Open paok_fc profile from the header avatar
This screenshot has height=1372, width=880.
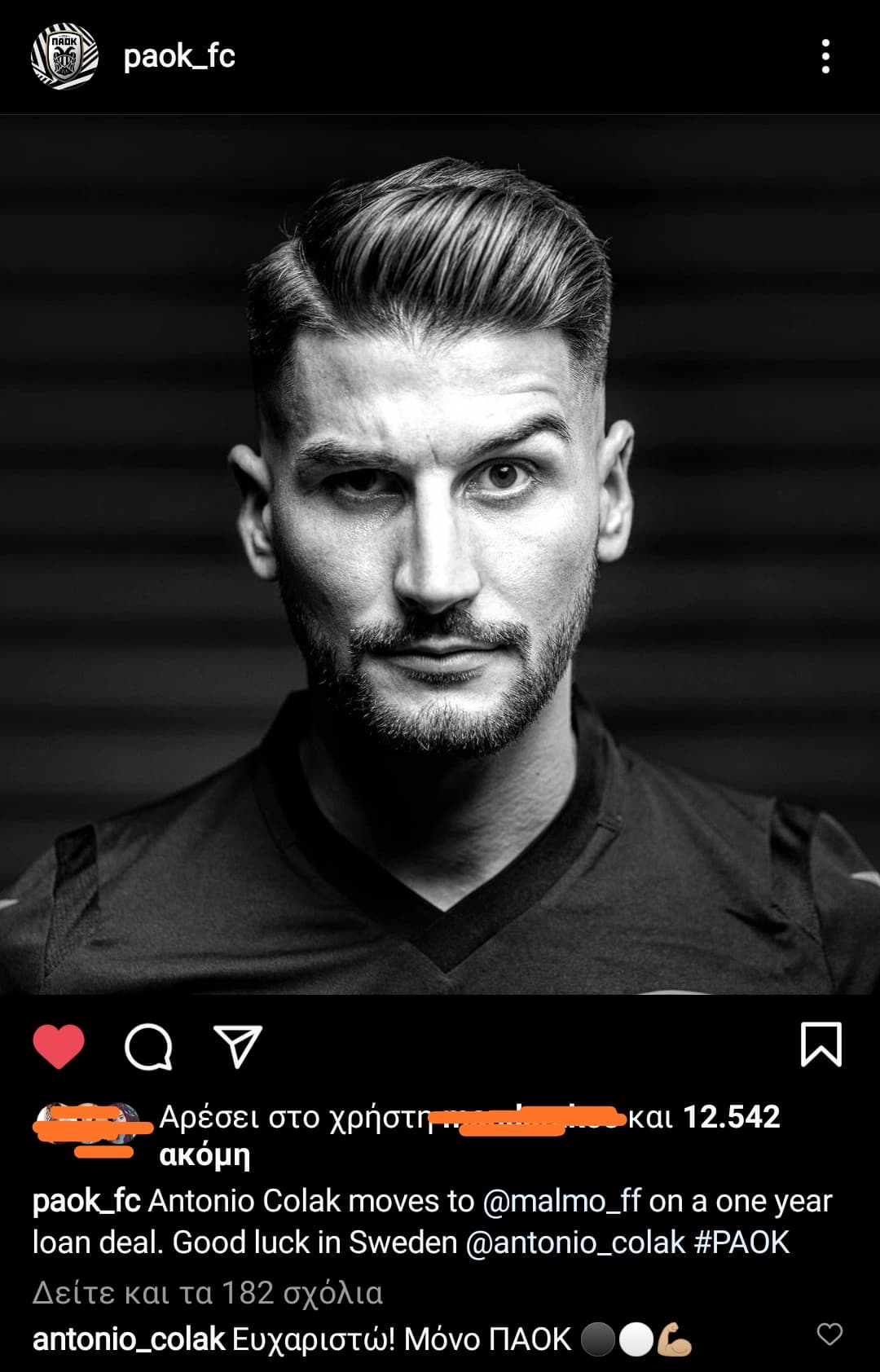pos(64,56)
